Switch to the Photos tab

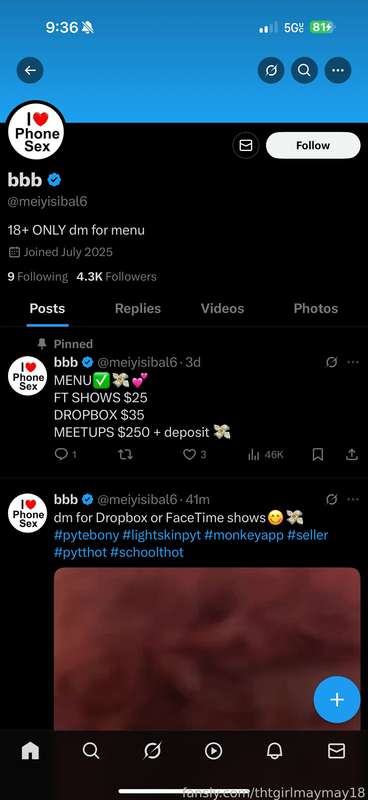pos(315,308)
